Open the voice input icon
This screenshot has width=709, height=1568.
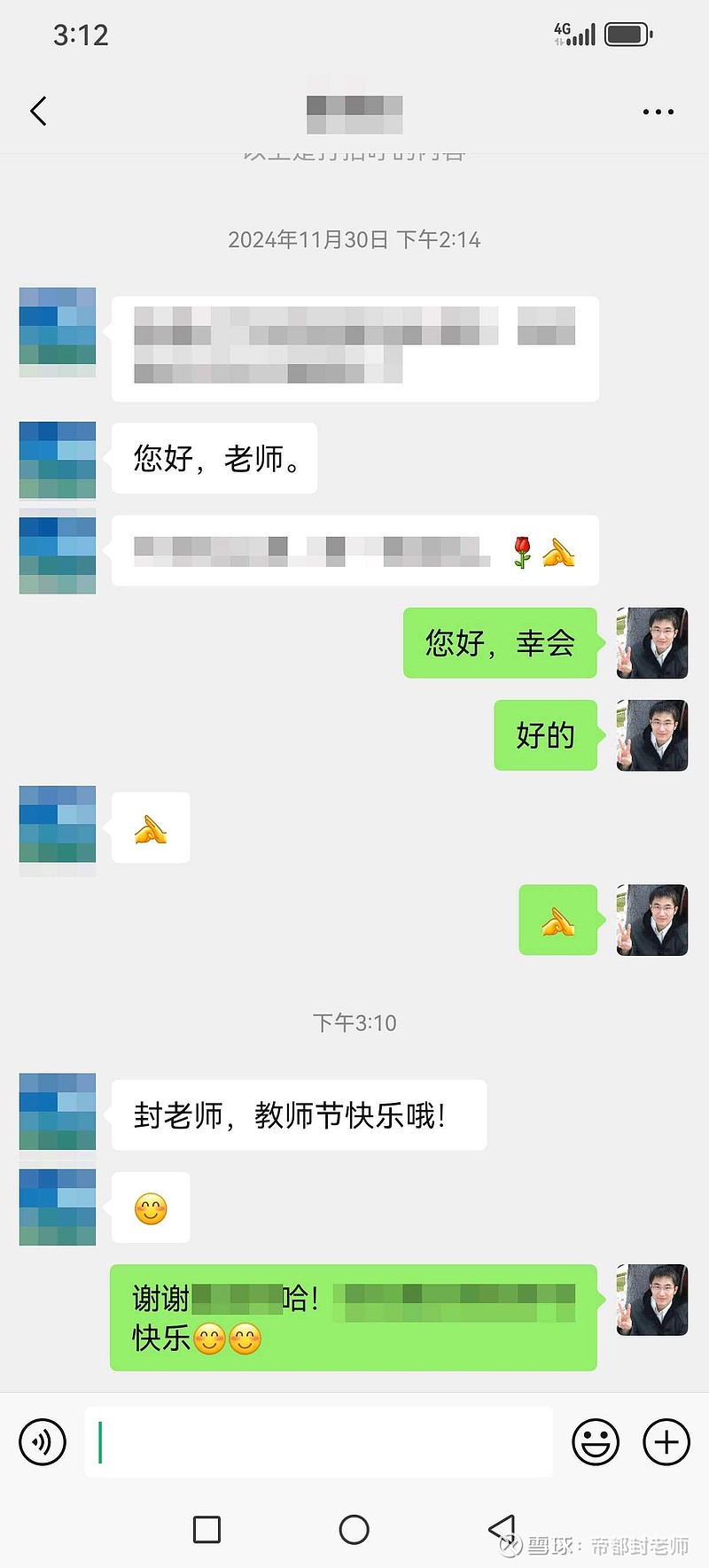(42, 1441)
